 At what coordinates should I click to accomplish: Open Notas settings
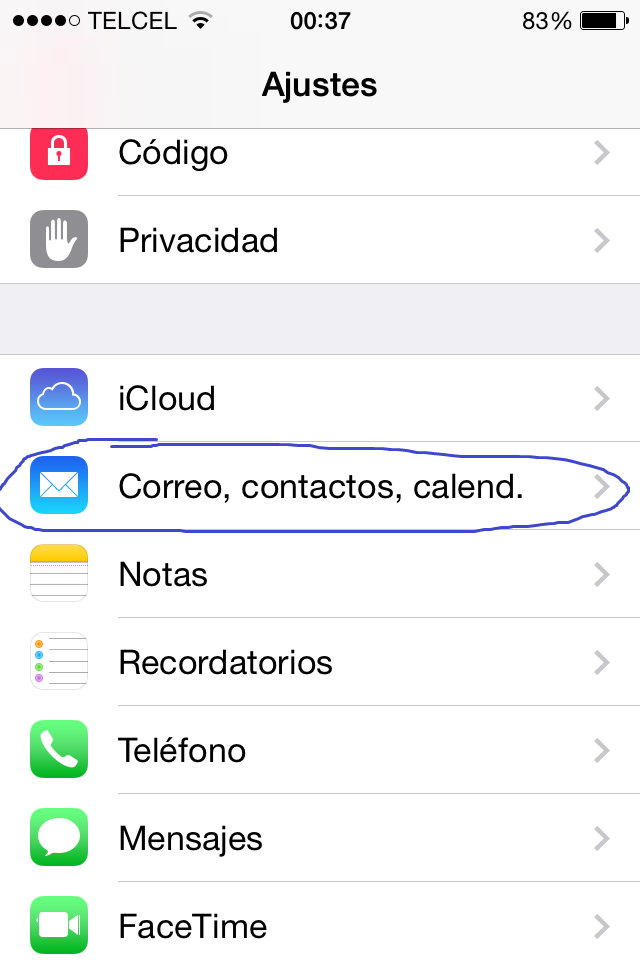[x=320, y=574]
